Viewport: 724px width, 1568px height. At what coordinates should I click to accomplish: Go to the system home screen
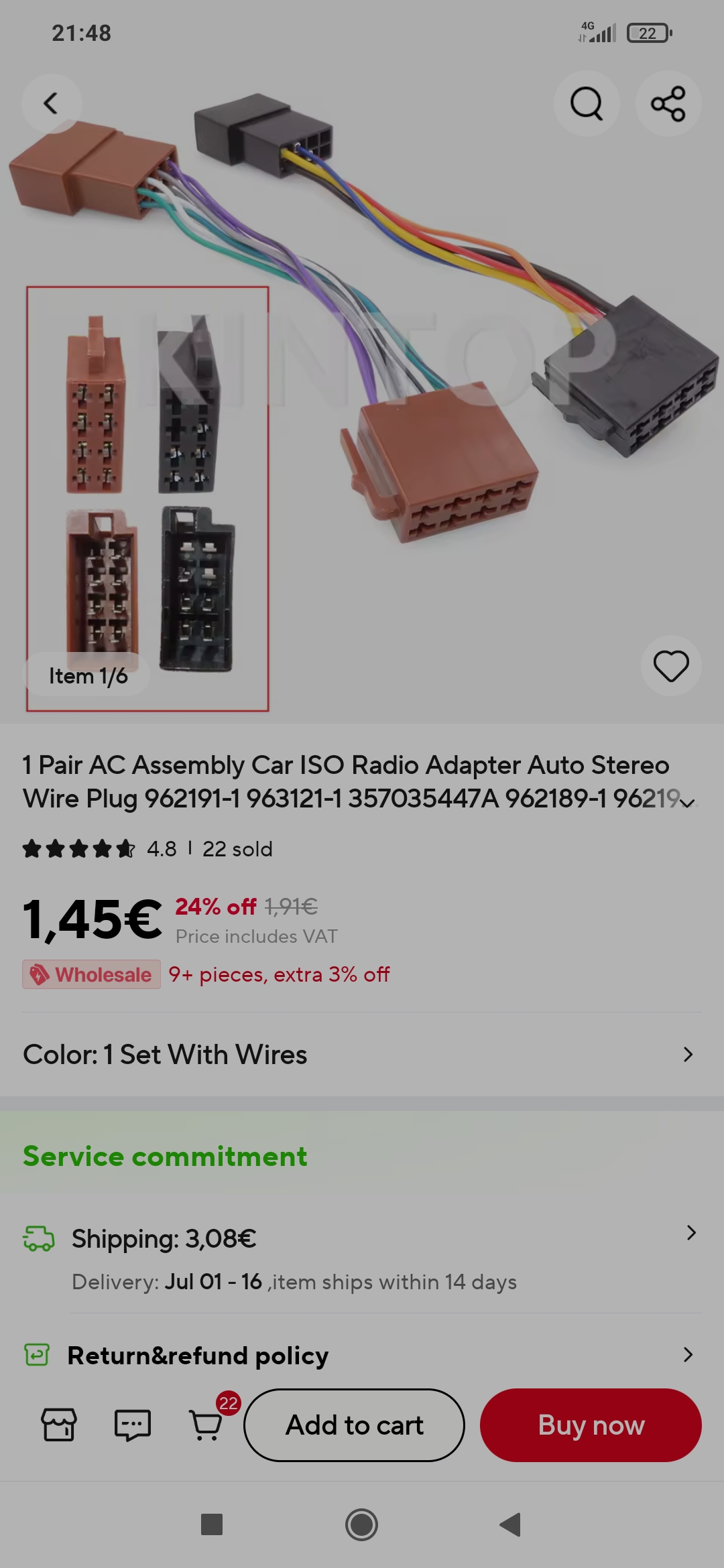361,1525
